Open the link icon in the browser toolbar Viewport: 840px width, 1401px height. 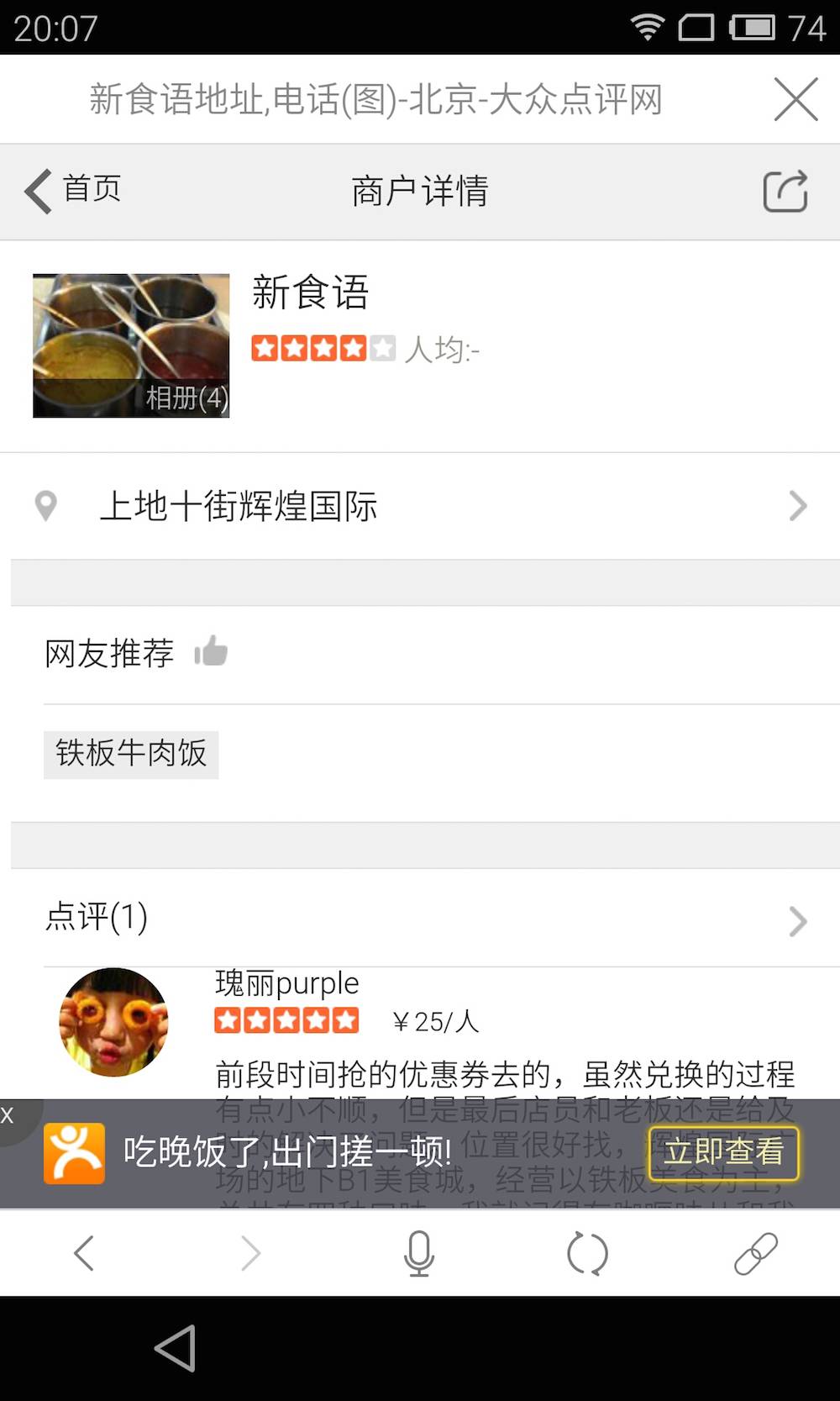click(754, 1252)
